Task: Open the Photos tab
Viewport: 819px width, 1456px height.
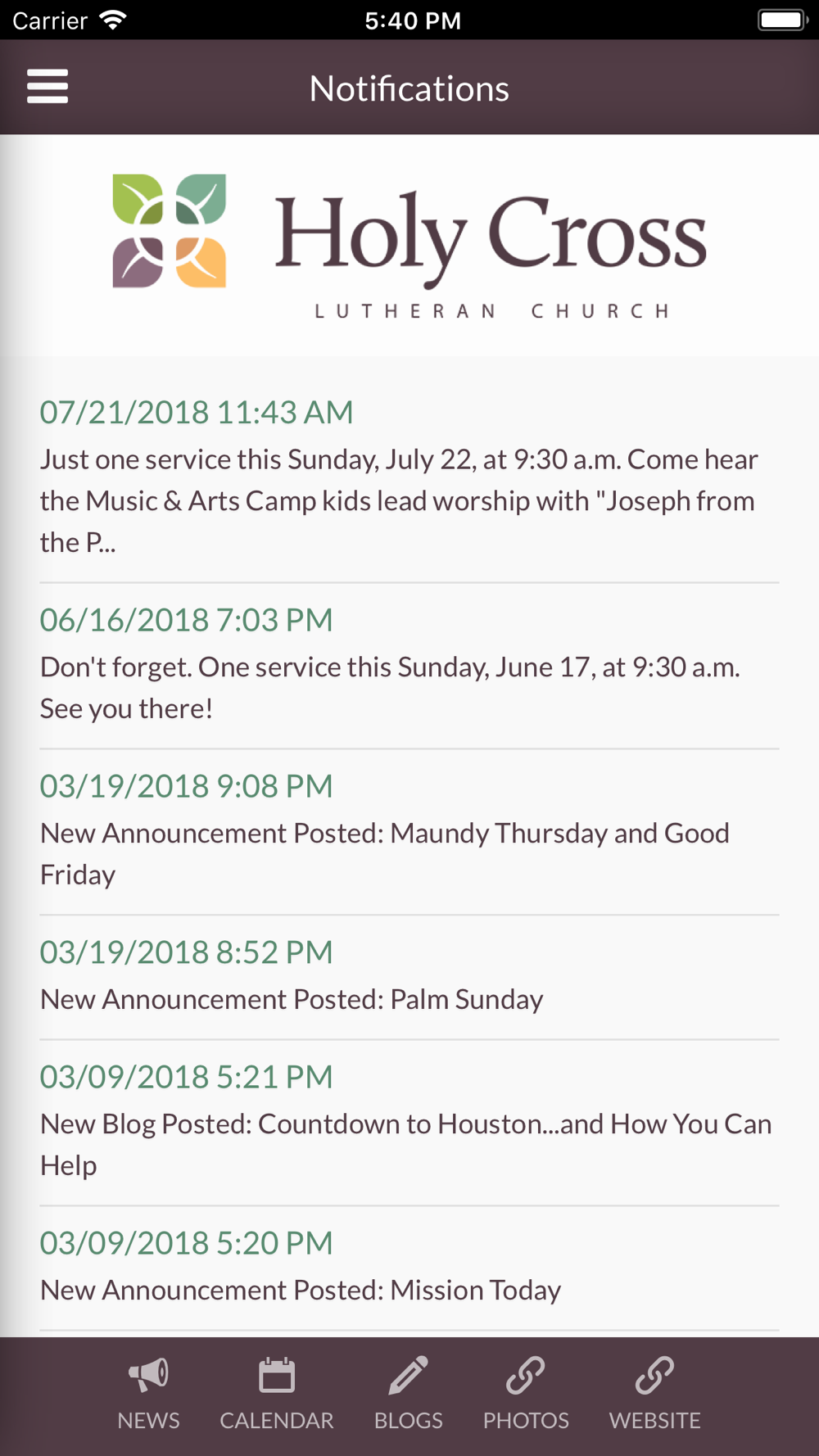Action: pos(526,1395)
